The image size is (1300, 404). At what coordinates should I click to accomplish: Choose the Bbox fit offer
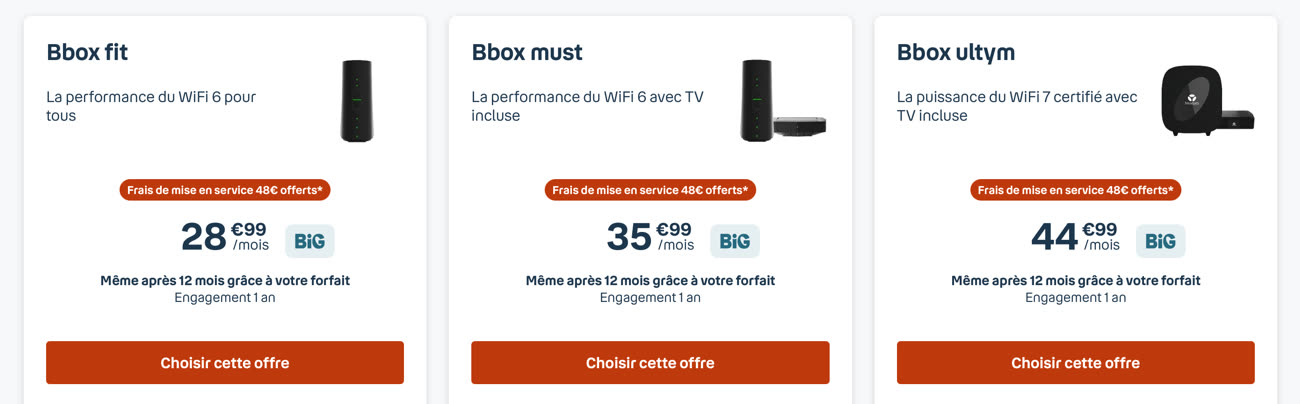pos(224,362)
